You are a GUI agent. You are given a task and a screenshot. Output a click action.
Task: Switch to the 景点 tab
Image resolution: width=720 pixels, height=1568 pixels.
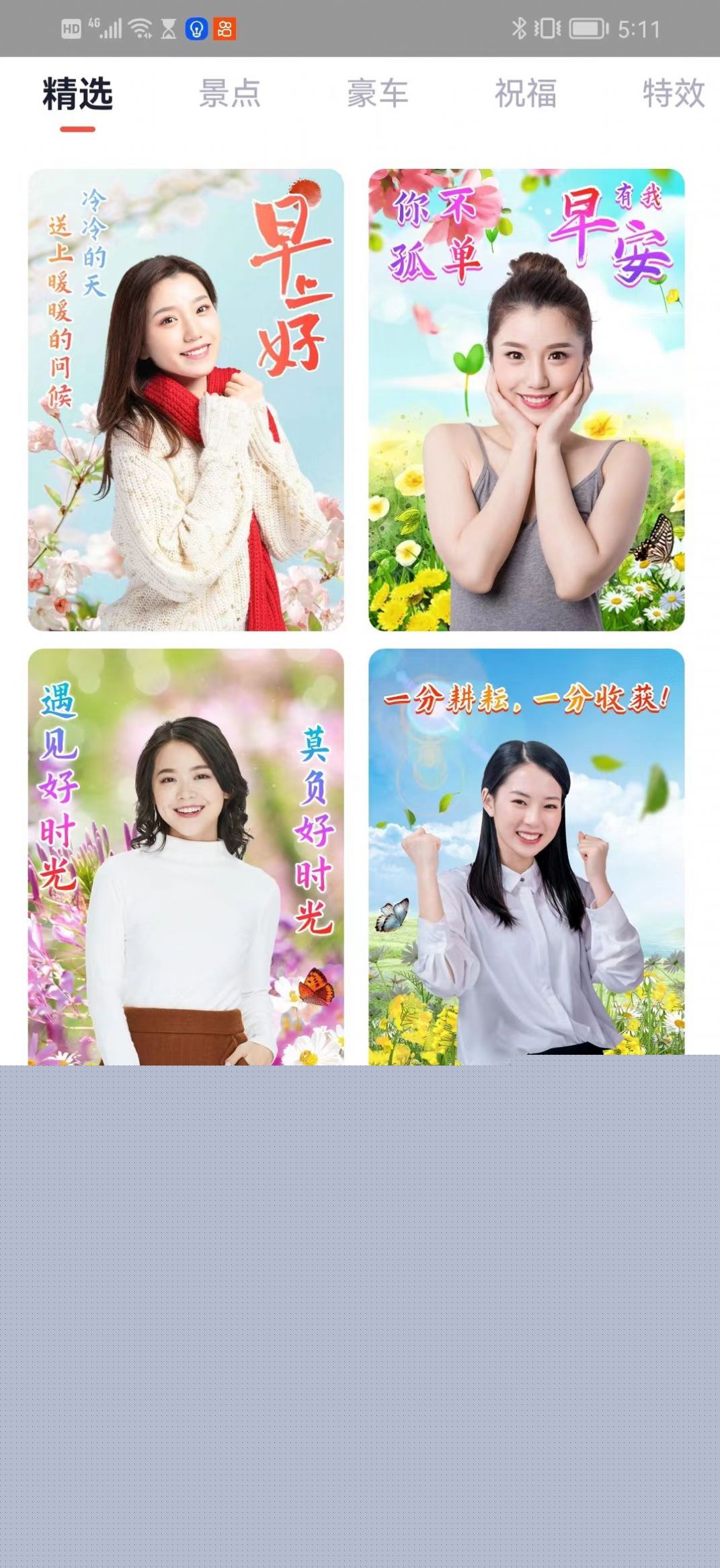click(229, 94)
